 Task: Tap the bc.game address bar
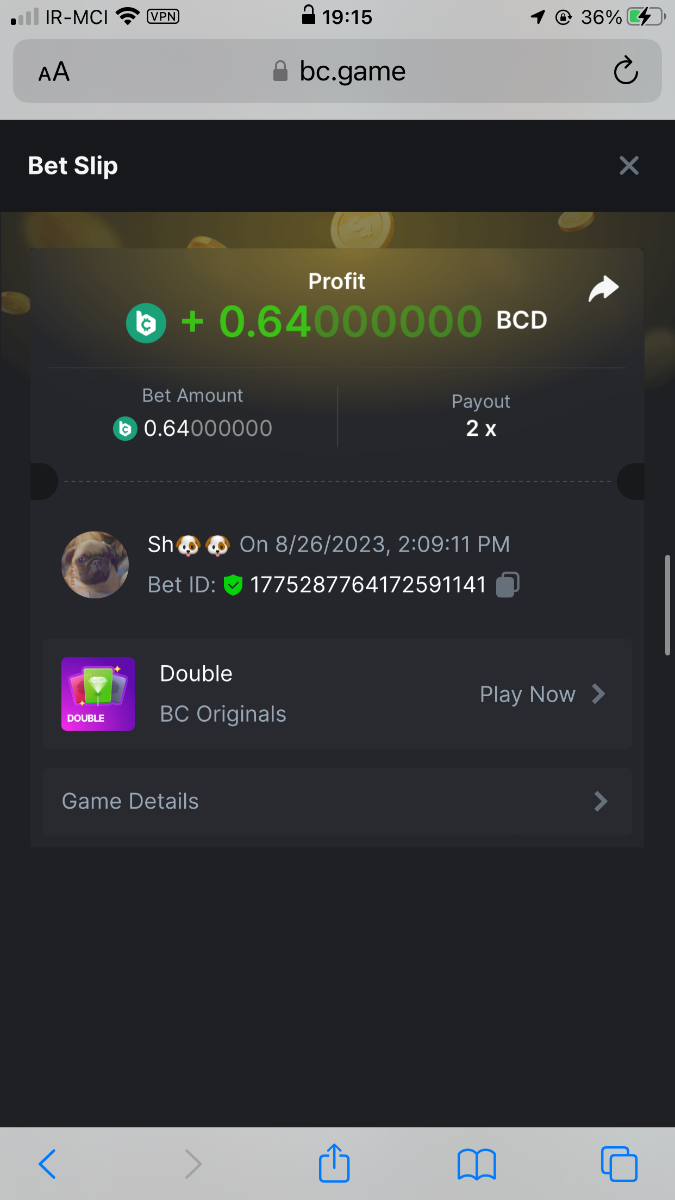[x=338, y=71]
